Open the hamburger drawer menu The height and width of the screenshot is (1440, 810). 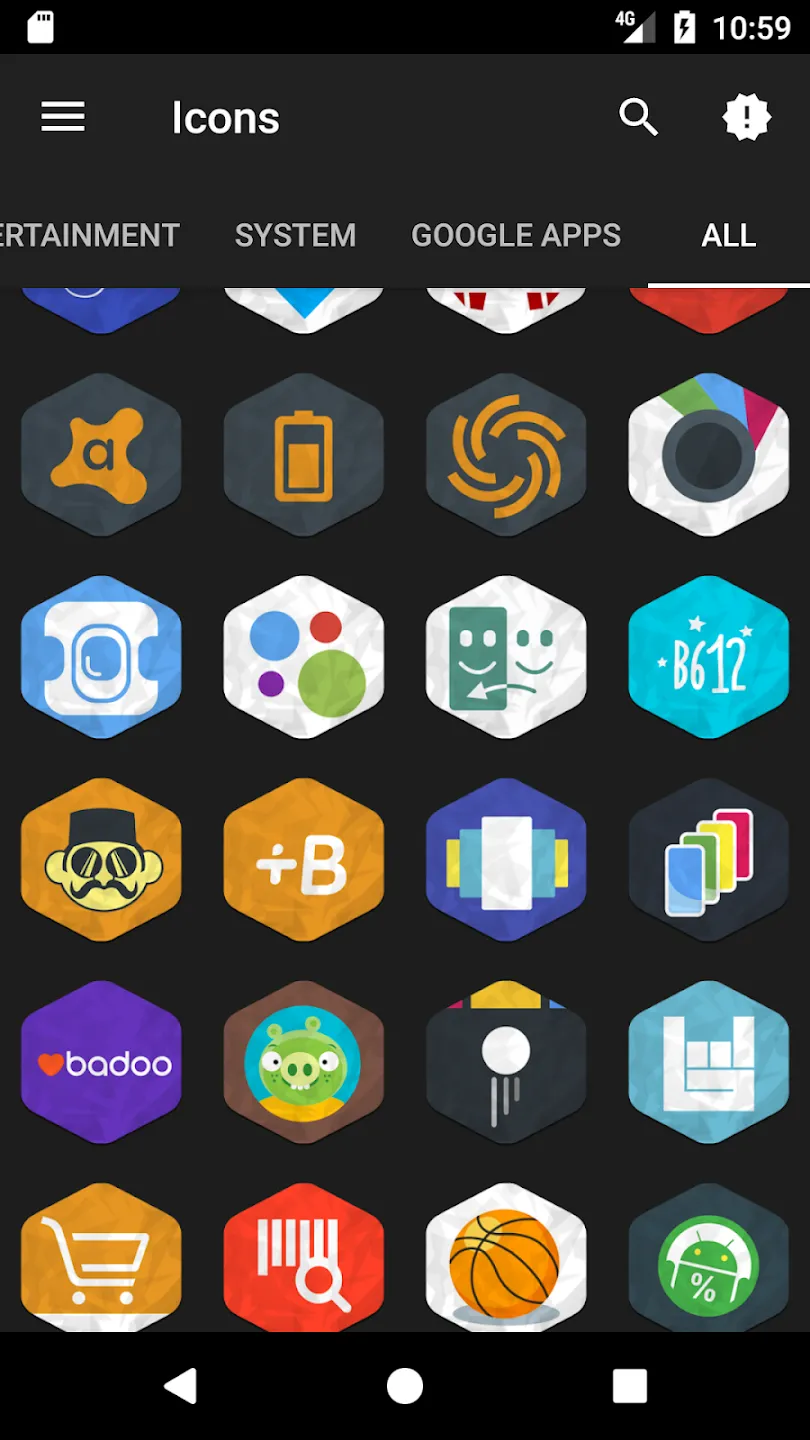63,118
